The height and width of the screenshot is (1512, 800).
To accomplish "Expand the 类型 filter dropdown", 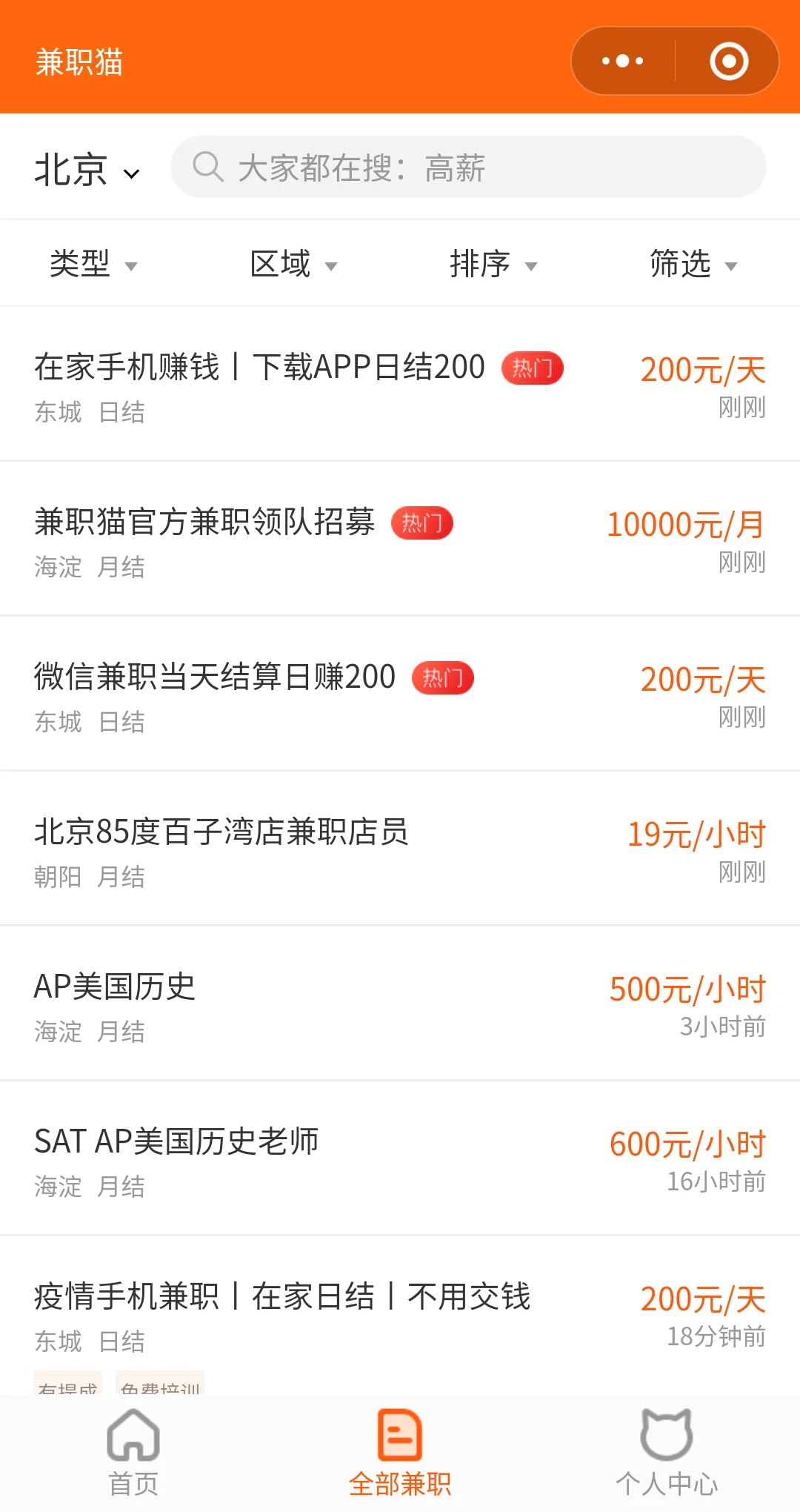I will [x=93, y=264].
